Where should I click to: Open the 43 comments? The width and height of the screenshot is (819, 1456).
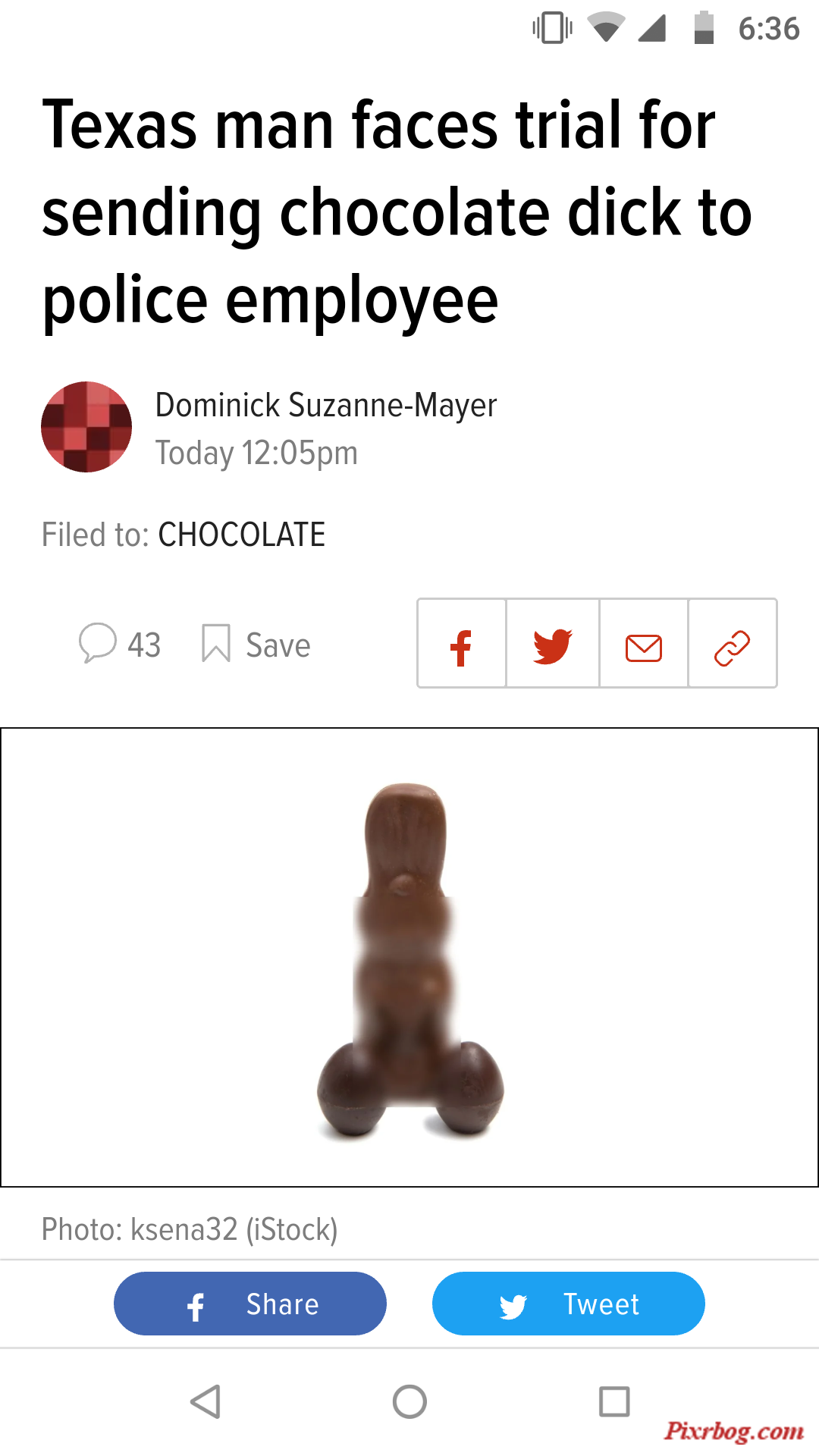pyautogui.click(x=120, y=645)
